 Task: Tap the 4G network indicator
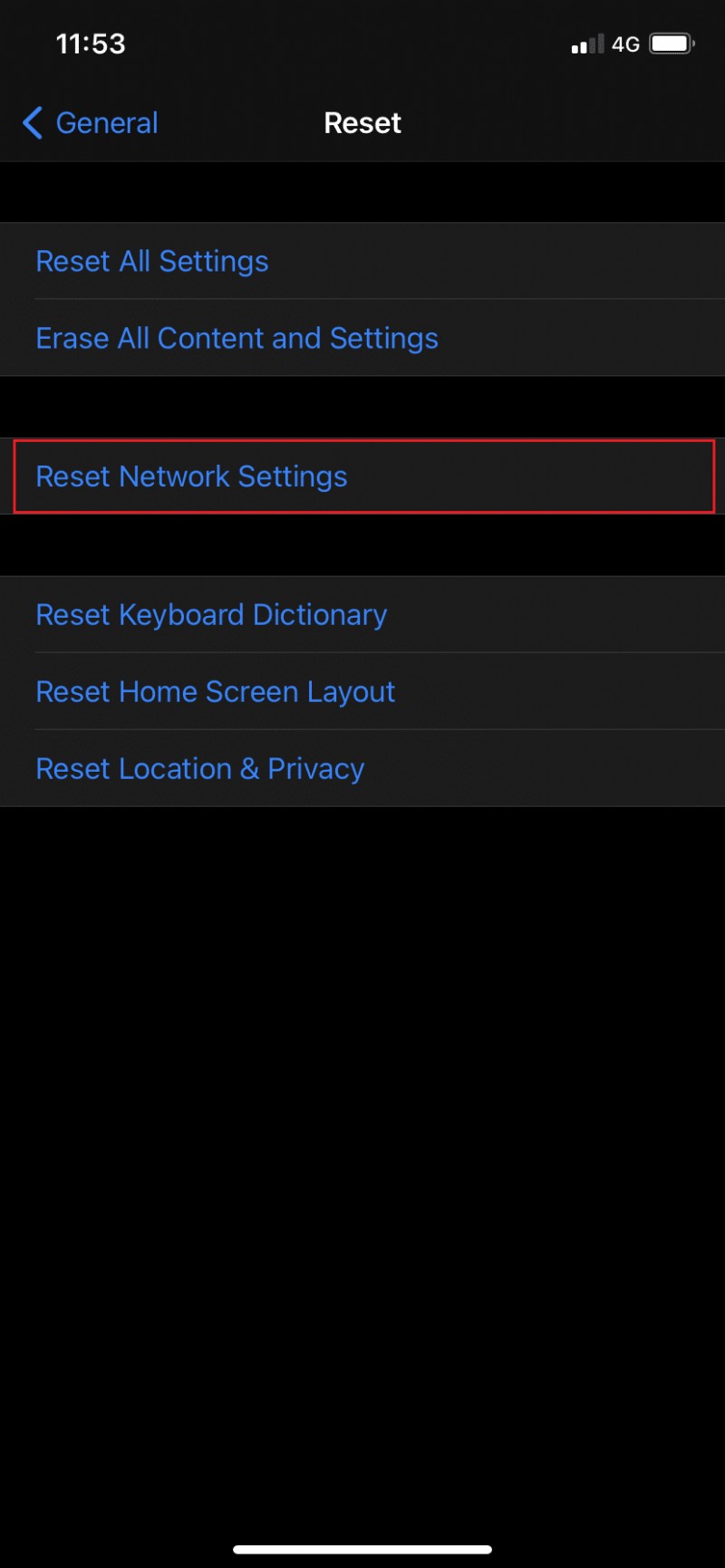[626, 43]
